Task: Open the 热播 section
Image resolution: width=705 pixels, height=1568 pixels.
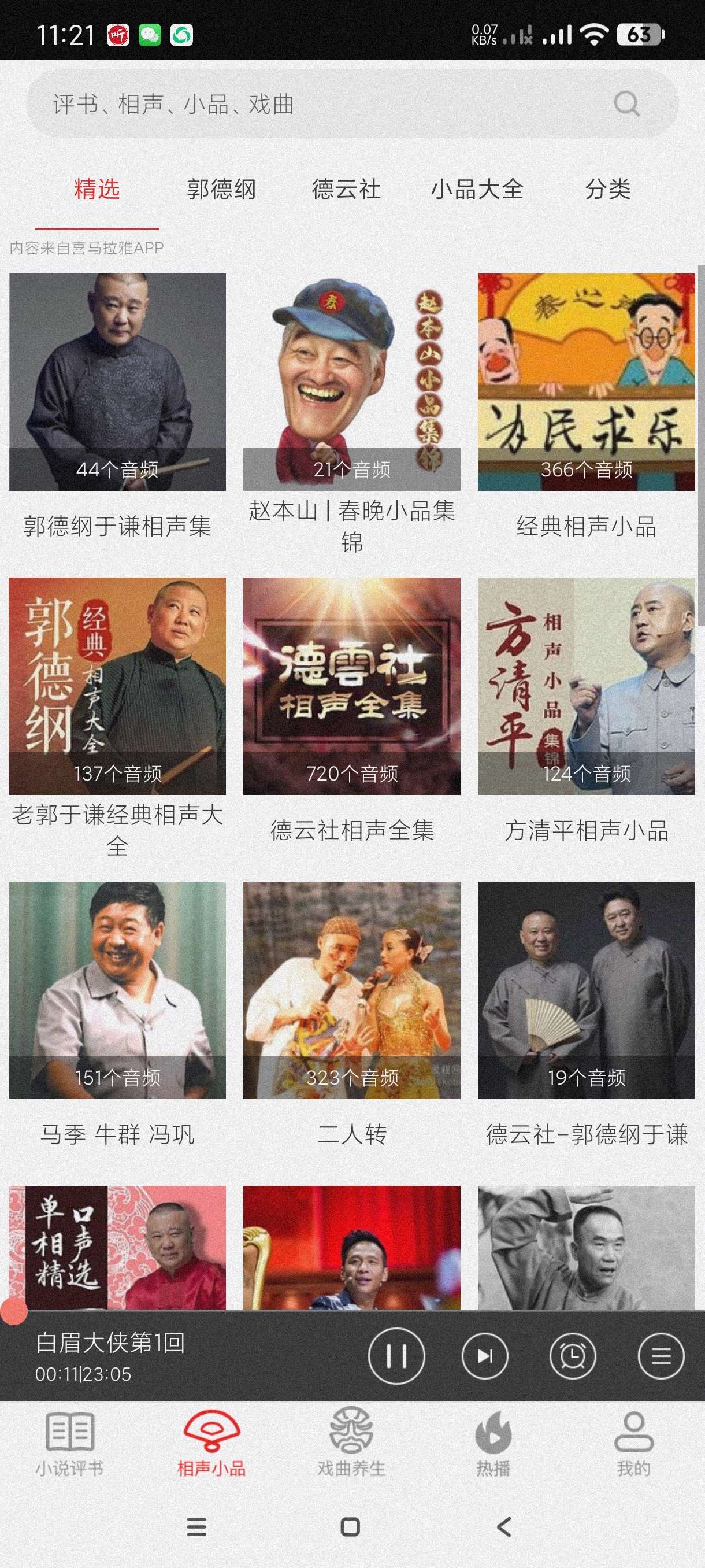Action: point(493,1444)
